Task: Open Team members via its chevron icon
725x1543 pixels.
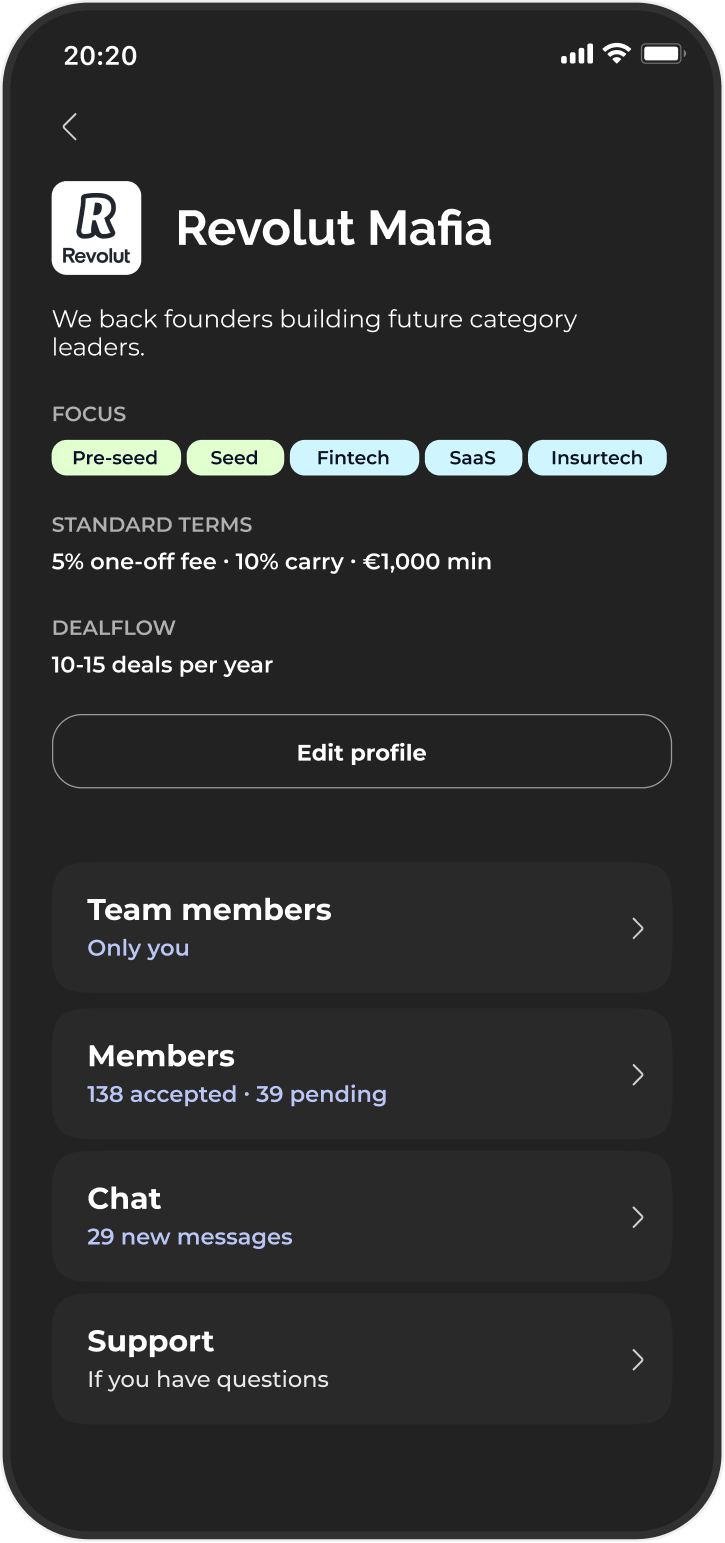Action: pos(638,928)
